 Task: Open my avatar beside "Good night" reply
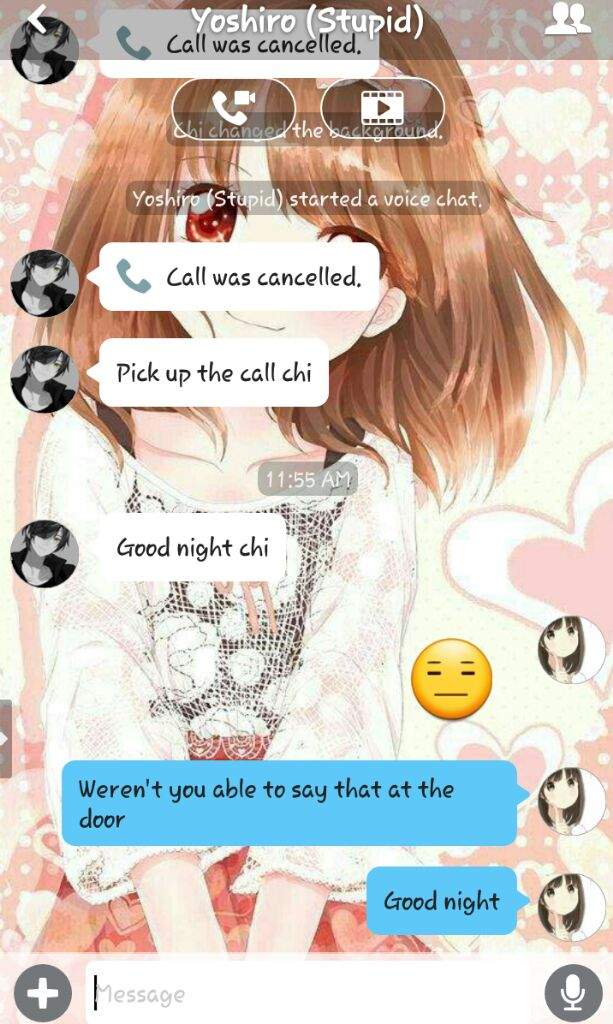[572, 907]
